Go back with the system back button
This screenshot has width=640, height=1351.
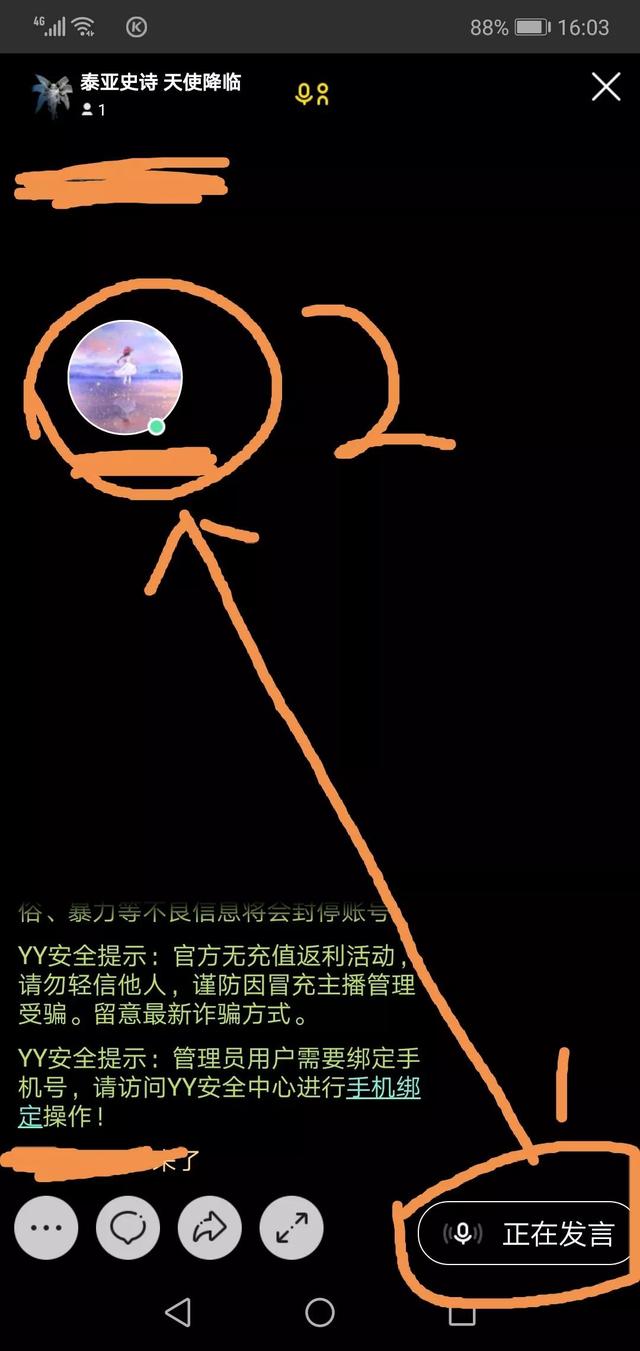click(178, 1312)
